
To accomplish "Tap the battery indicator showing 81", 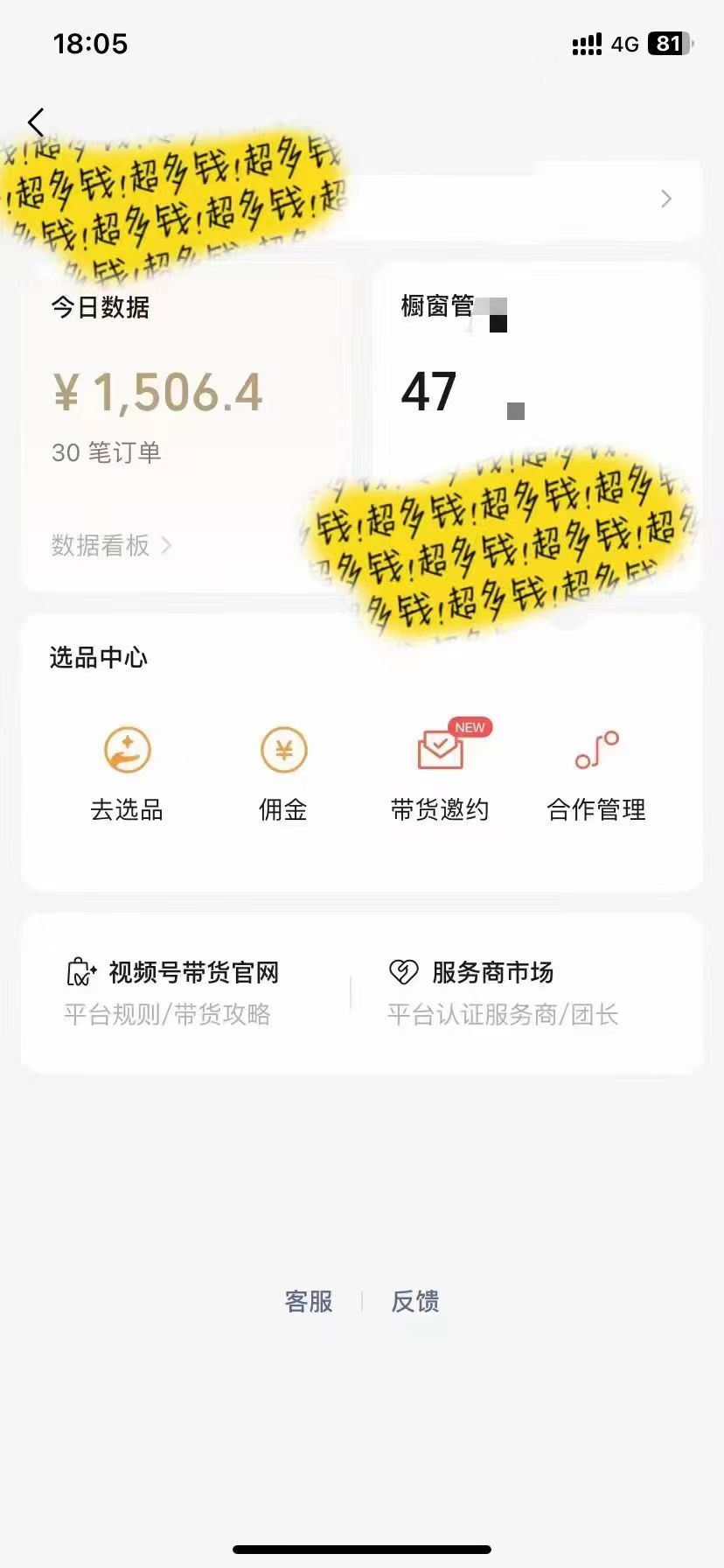I will click(x=669, y=44).
